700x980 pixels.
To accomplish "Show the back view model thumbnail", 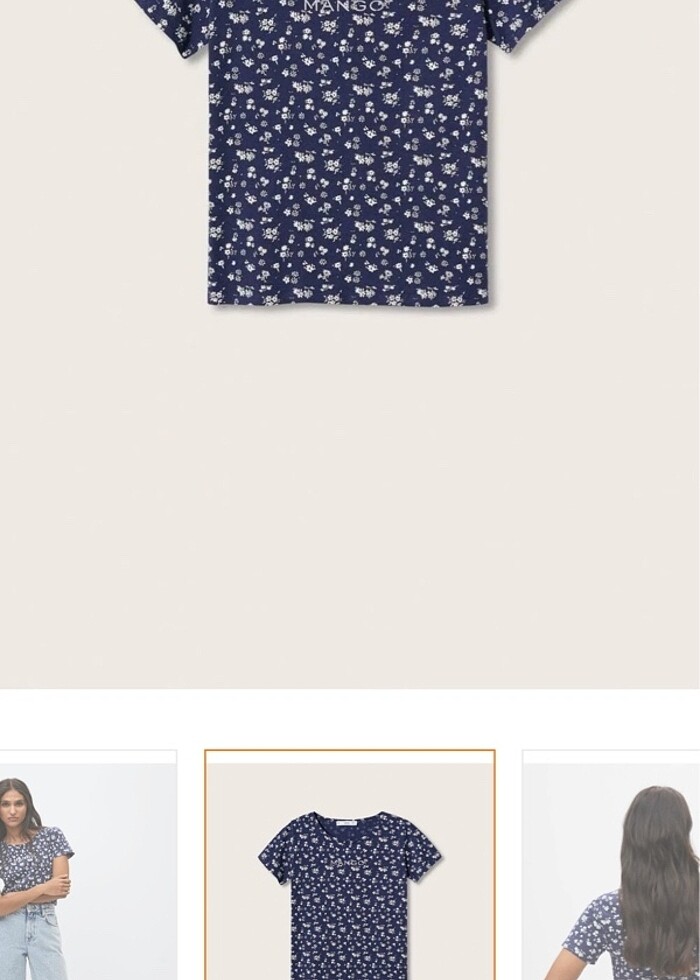I will (x=612, y=866).
